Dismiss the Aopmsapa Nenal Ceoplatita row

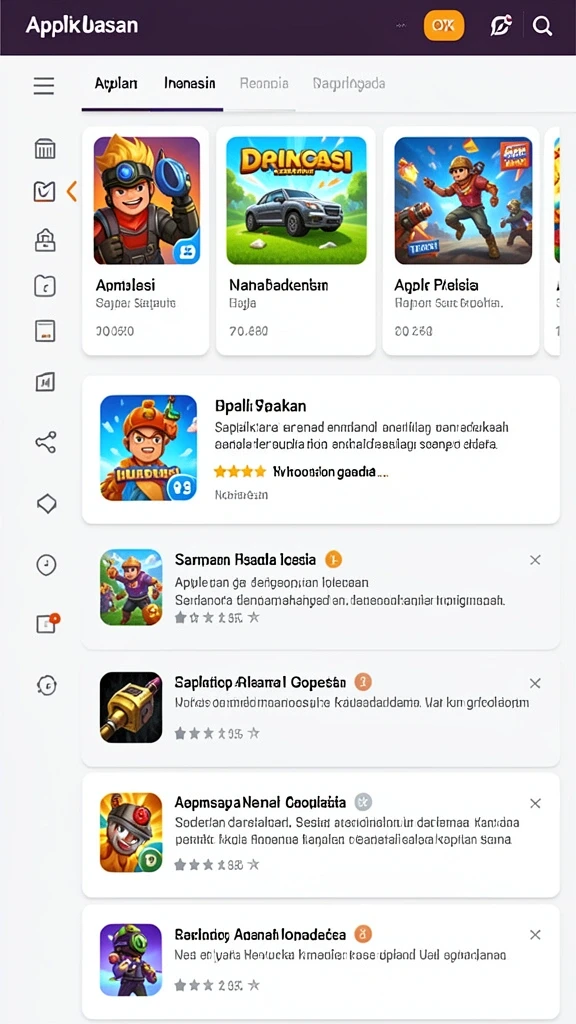pyautogui.click(x=535, y=803)
